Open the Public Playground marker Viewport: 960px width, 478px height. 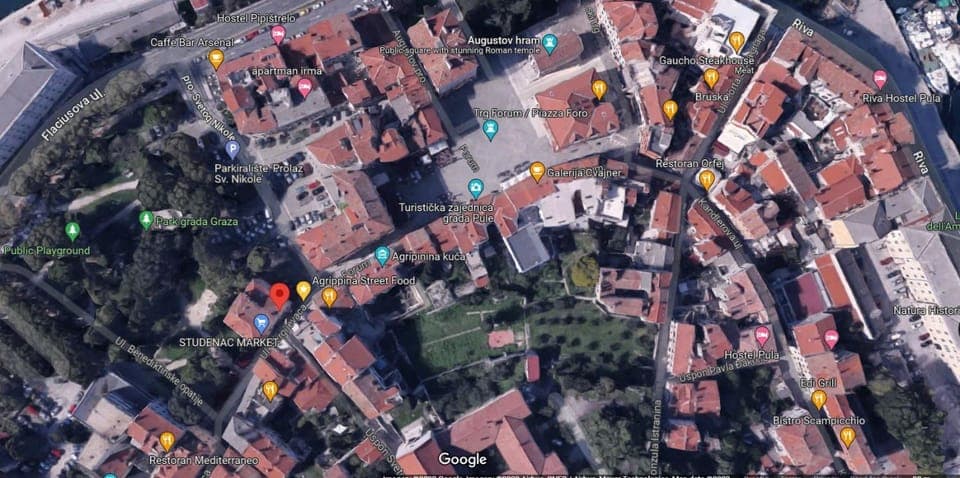(x=72, y=231)
